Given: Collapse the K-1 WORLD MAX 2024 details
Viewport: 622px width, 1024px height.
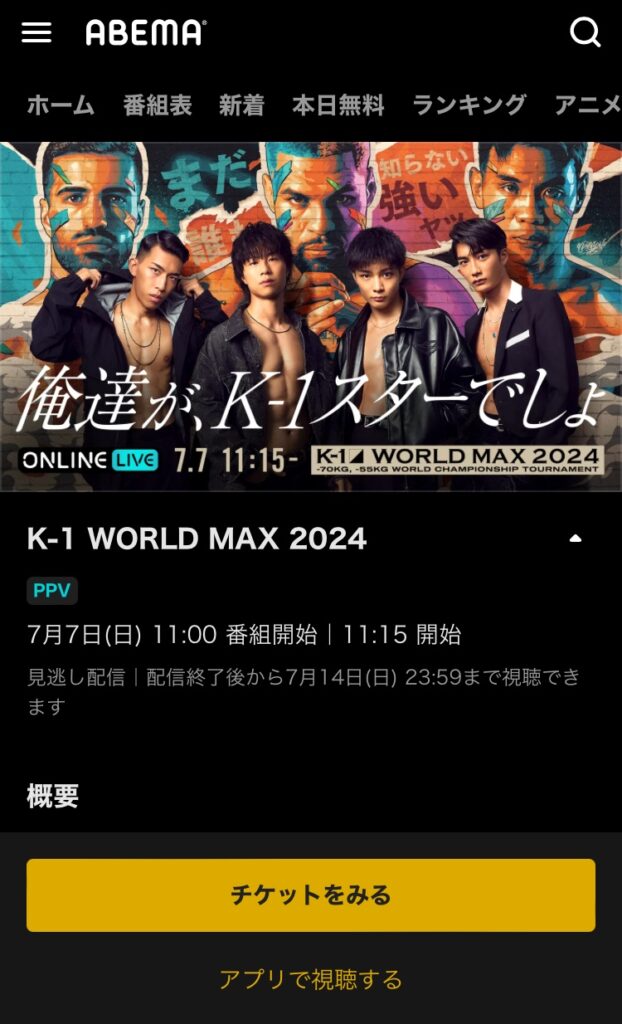Looking at the screenshot, I should (575, 538).
